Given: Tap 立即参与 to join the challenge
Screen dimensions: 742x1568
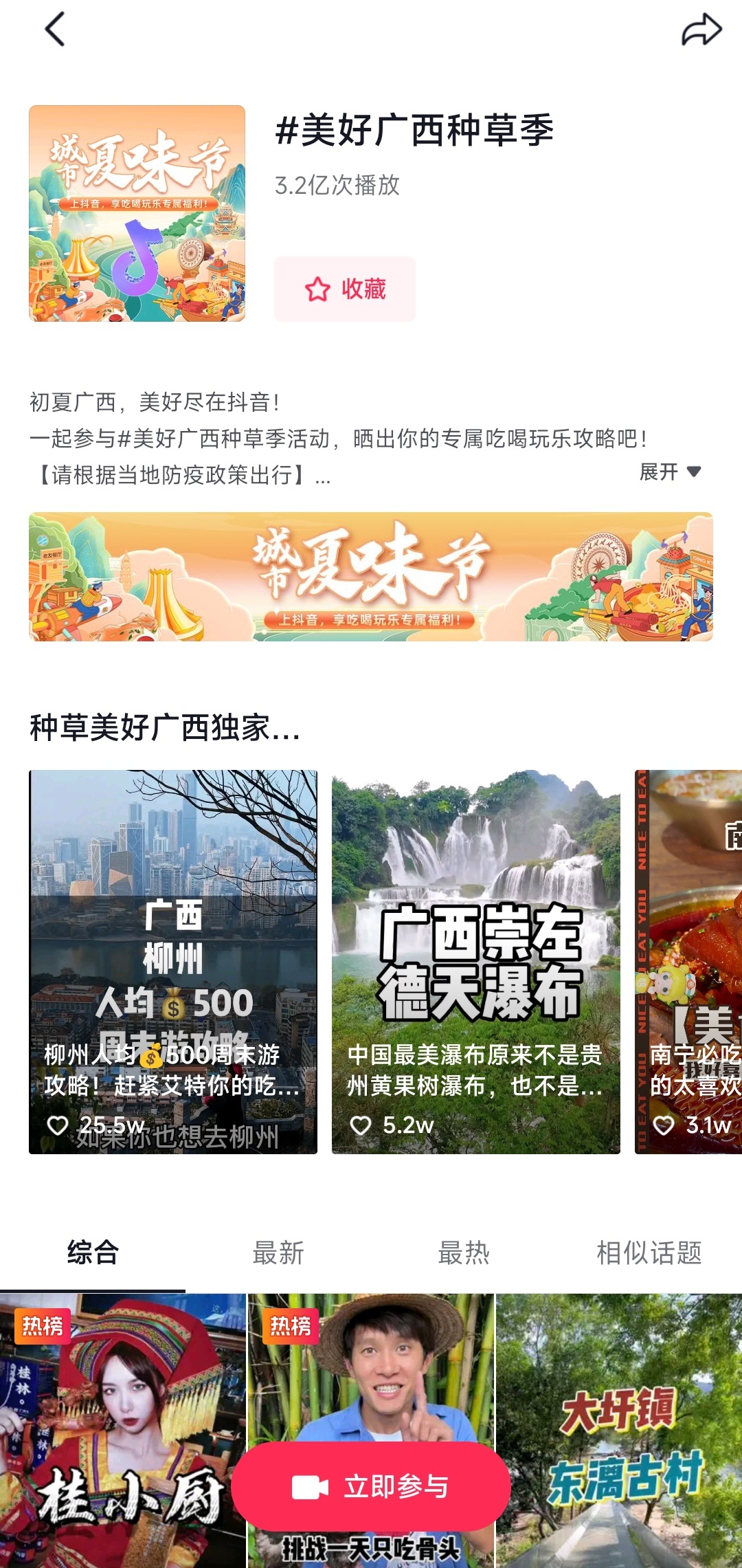Looking at the screenshot, I should 371,1487.
